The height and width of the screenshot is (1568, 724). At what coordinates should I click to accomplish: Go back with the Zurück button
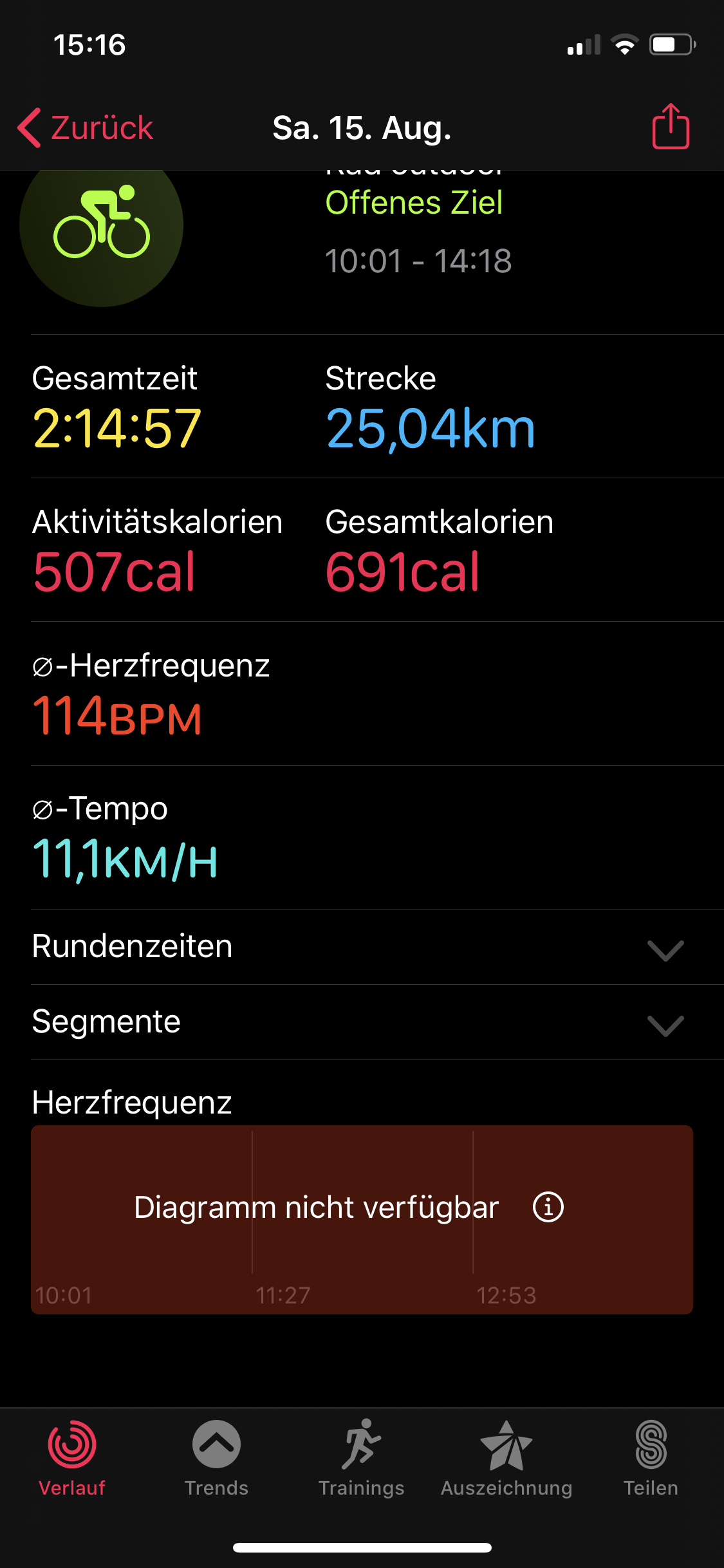86,127
